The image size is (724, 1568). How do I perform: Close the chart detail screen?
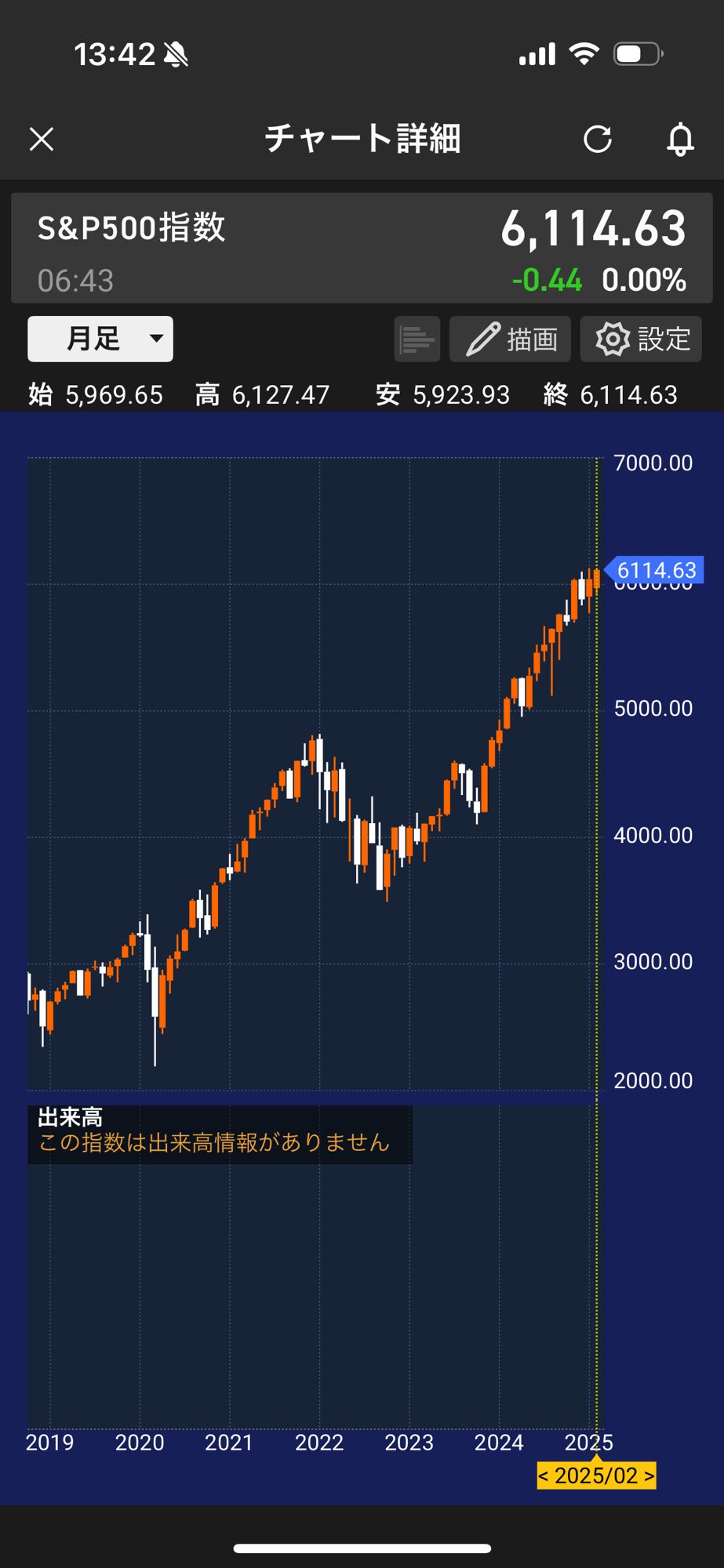pos(42,140)
